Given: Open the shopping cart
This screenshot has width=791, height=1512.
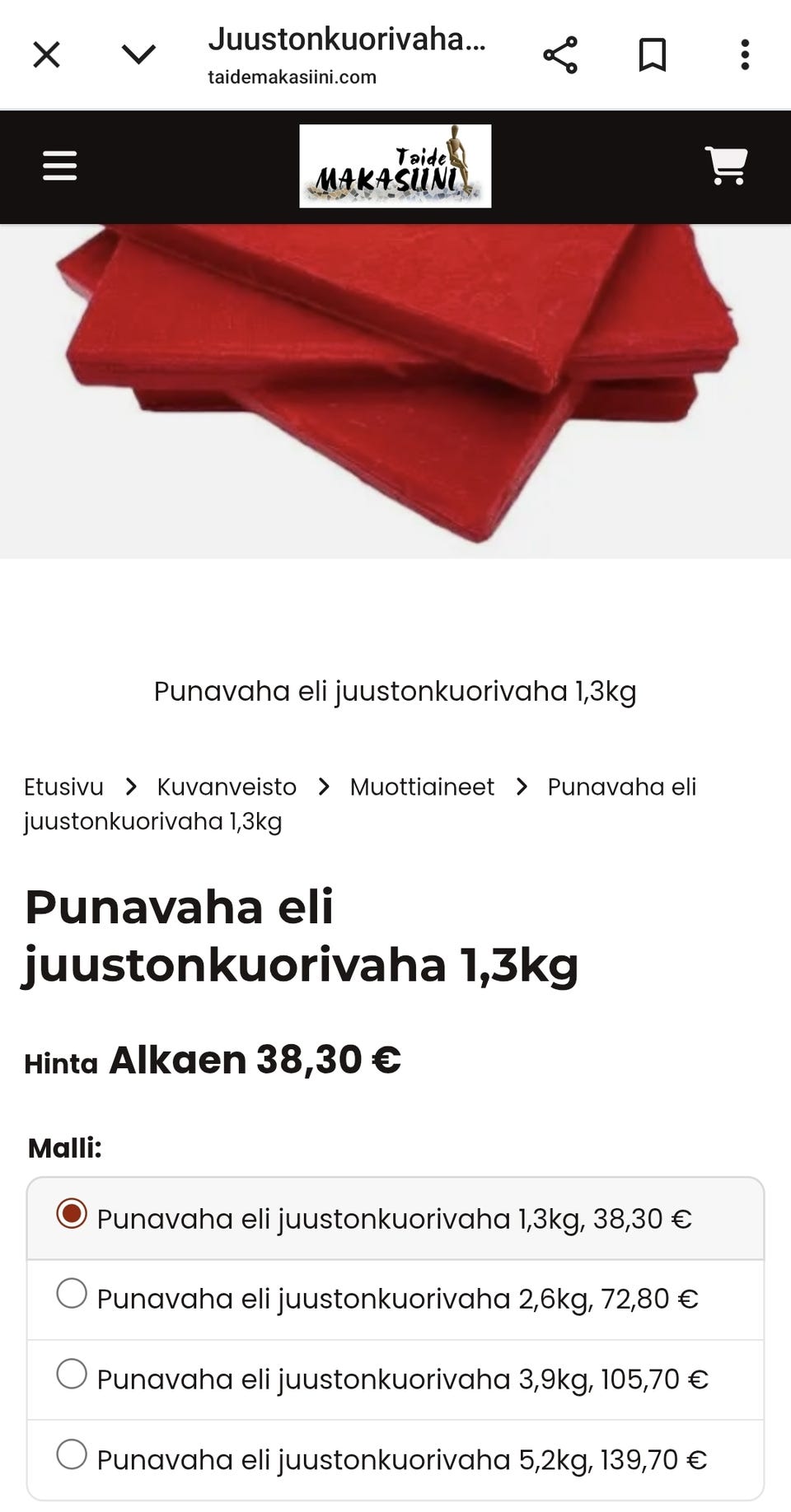Looking at the screenshot, I should point(726,166).
